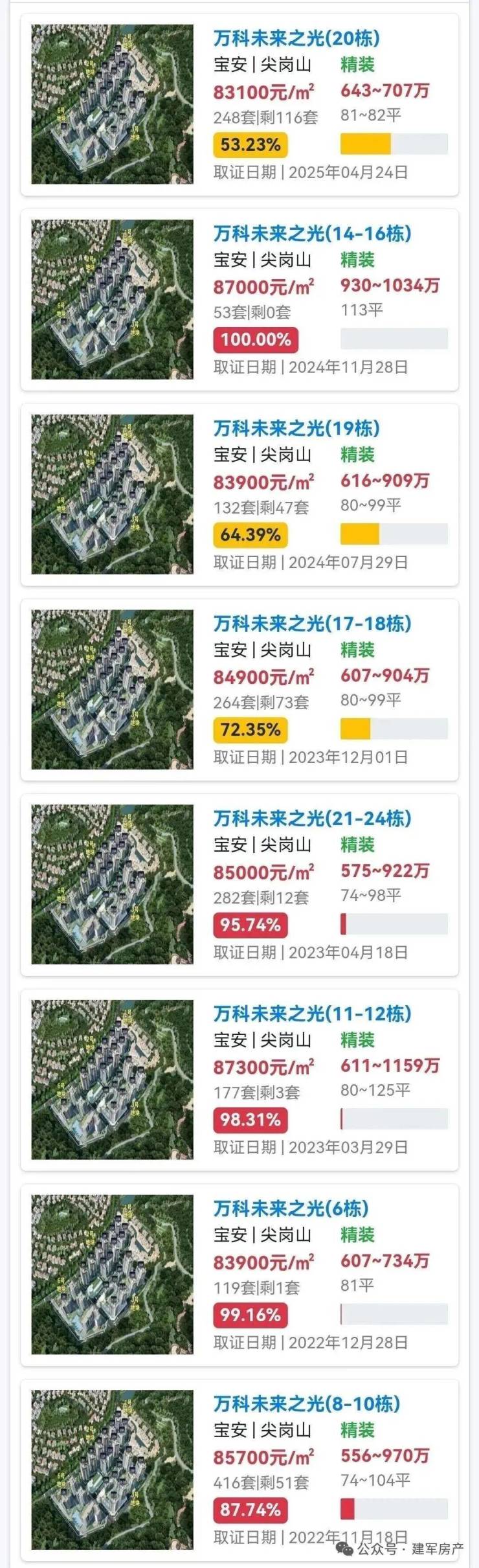View details for 万科未来之光(19栋)
479x1568 pixels.
(240, 494)
